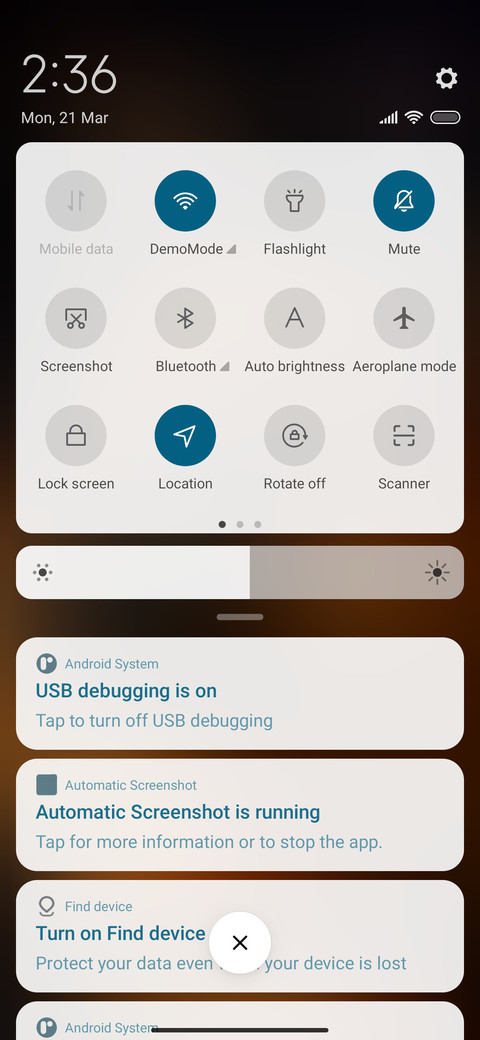Toggle Auto brightness
The image size is (480, 1040).
pos(294,318)
